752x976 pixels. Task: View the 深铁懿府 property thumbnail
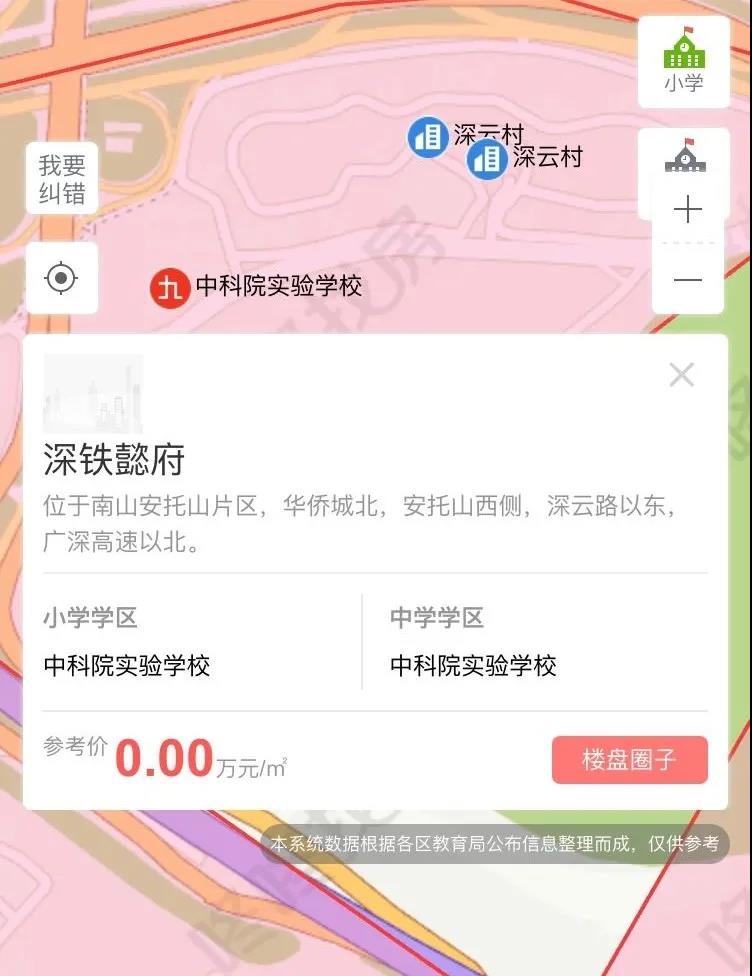tap(94, 394)
